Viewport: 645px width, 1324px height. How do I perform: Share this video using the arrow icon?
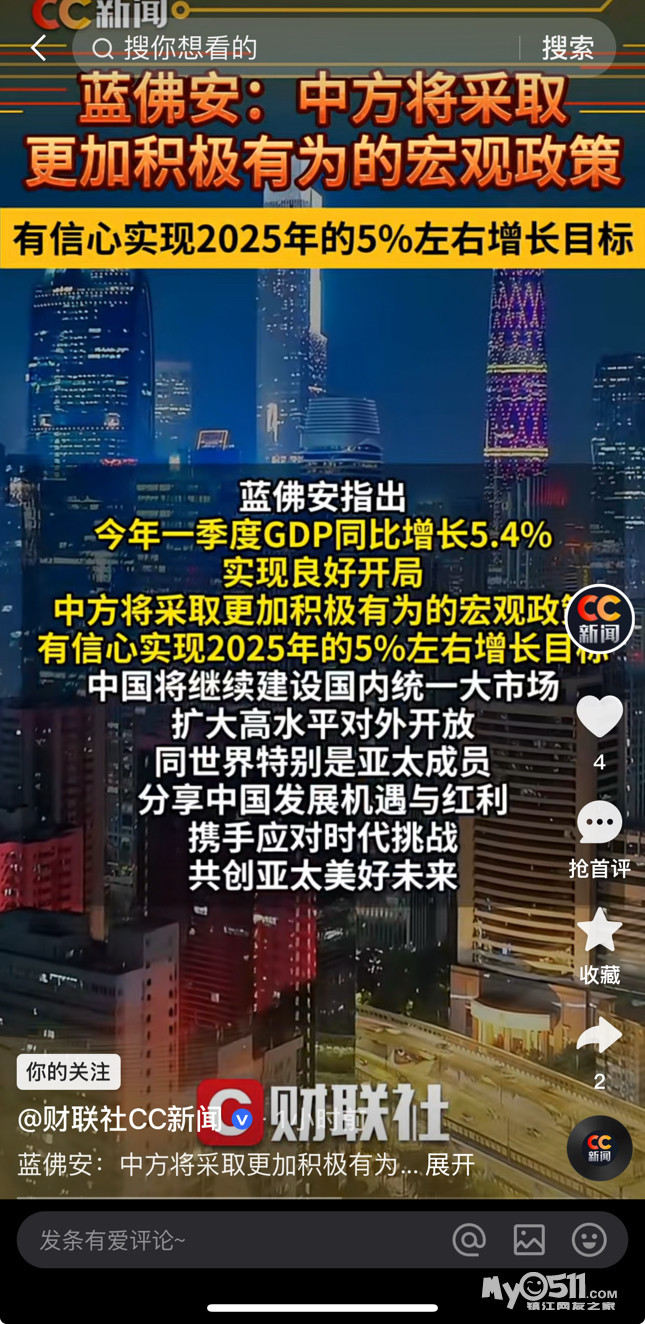[600, 1037]
